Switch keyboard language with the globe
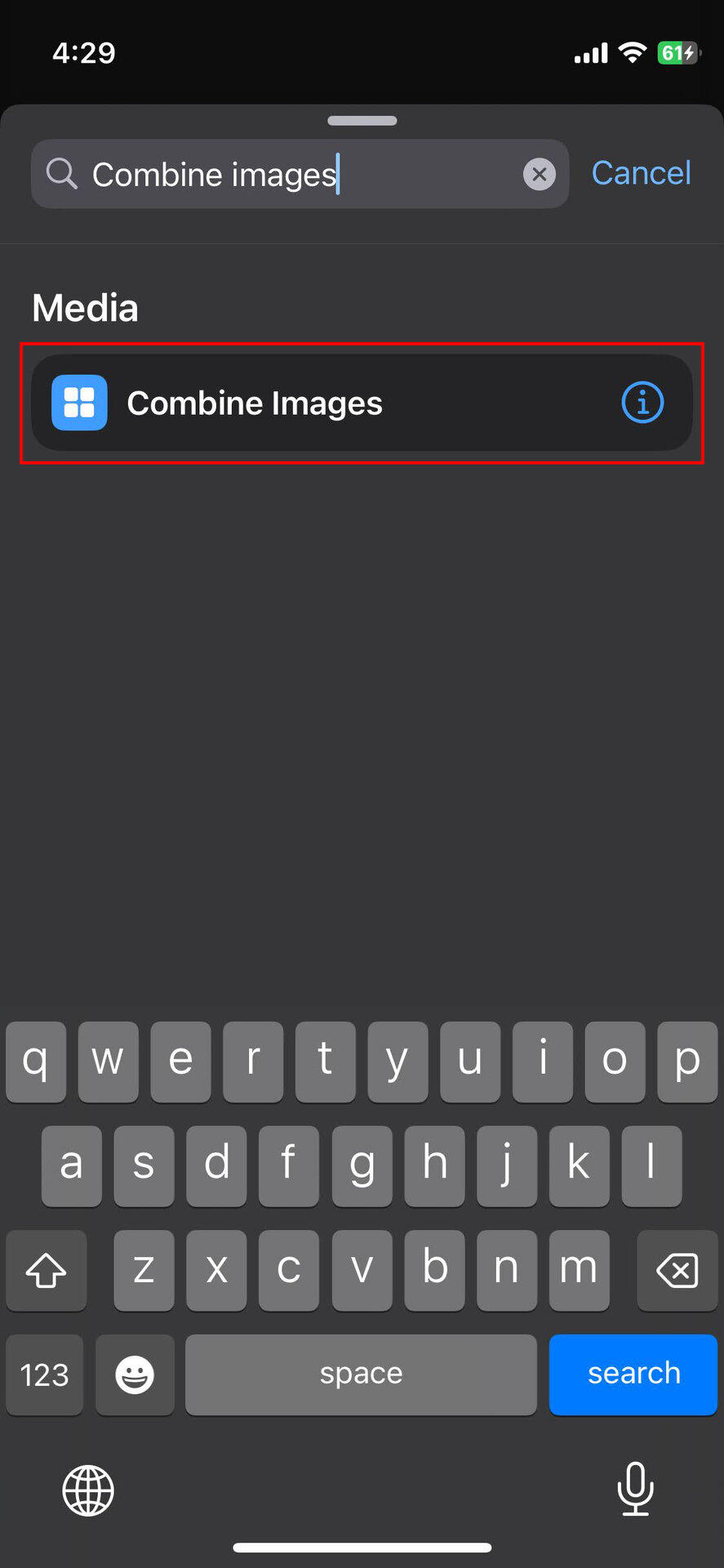The width and height of the screenshot is (724, 1568). [x=88, y=1490]
